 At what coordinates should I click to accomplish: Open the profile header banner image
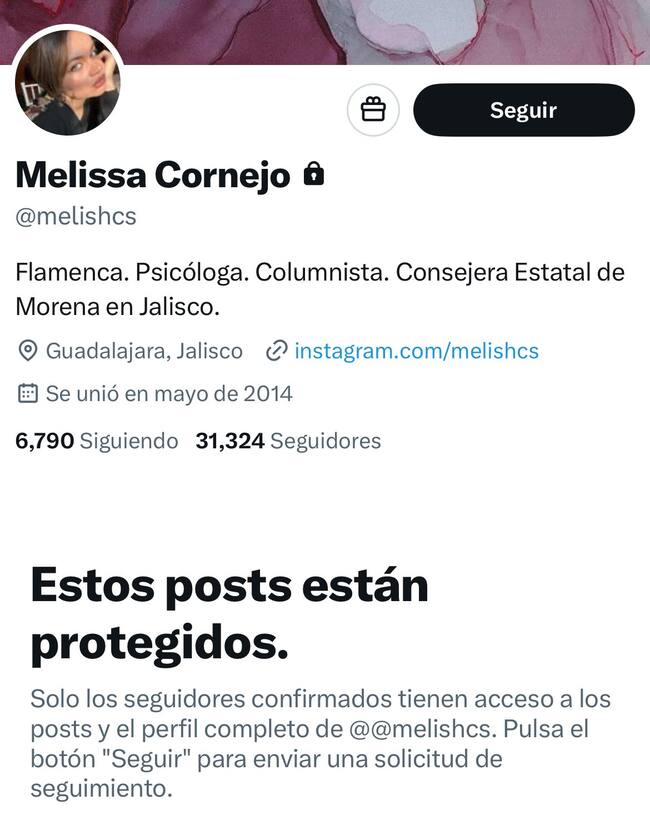coord(400,28)
